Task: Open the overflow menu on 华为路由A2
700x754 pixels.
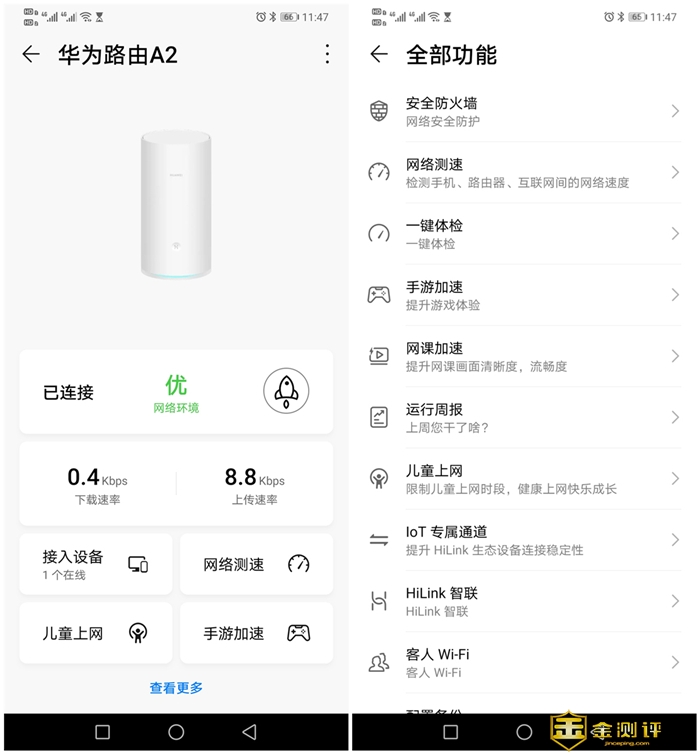Action: pos(326,55)
